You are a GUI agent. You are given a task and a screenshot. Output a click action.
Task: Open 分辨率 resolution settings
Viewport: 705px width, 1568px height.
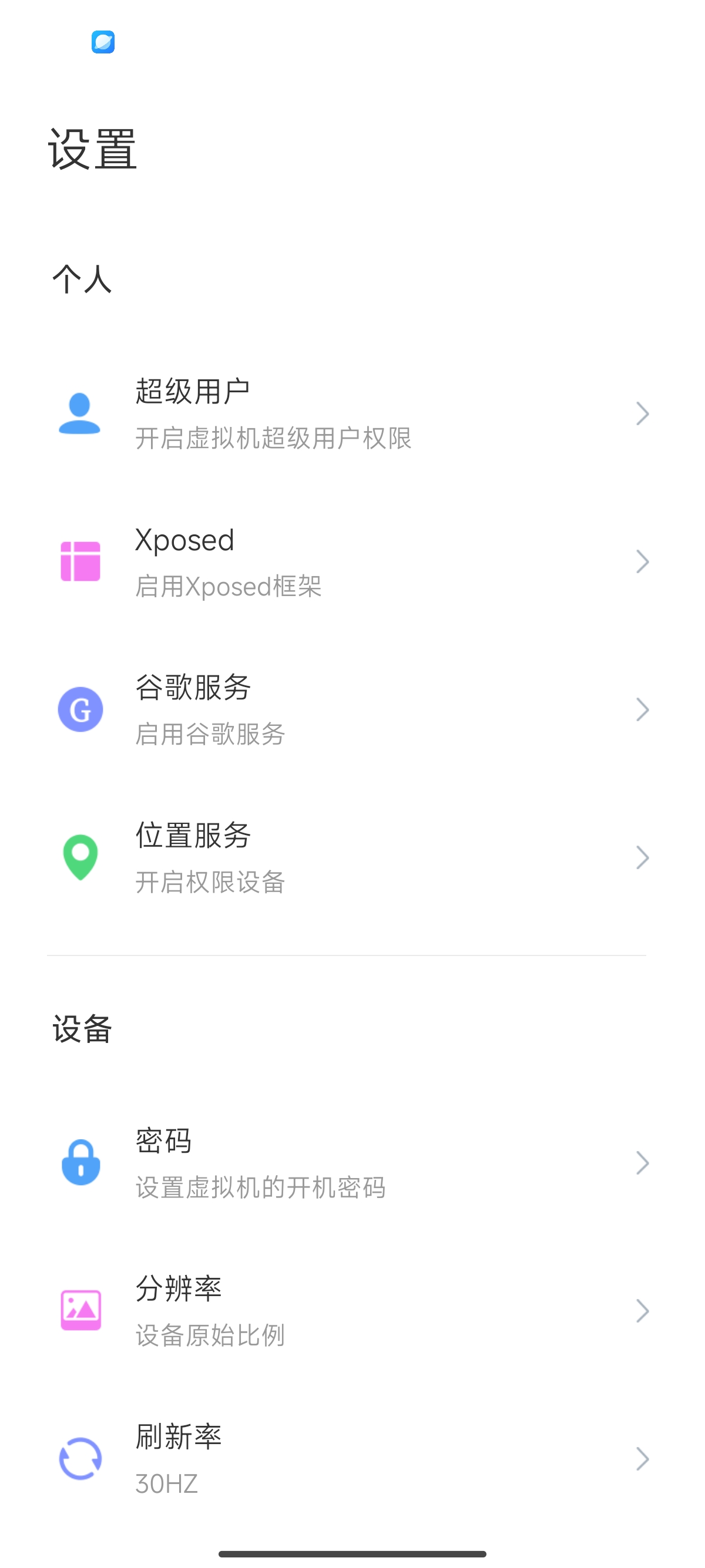352,1311
